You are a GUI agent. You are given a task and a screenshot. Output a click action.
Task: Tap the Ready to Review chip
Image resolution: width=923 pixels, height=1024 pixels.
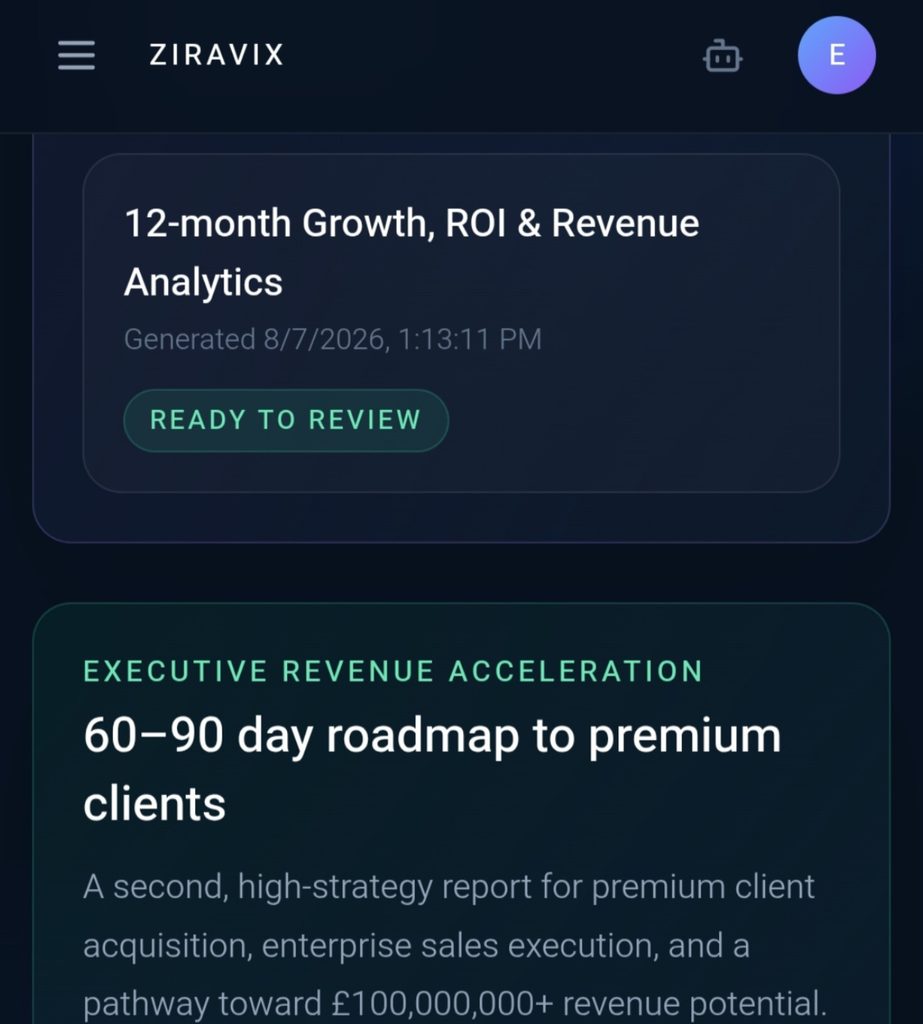pos(286,420)
